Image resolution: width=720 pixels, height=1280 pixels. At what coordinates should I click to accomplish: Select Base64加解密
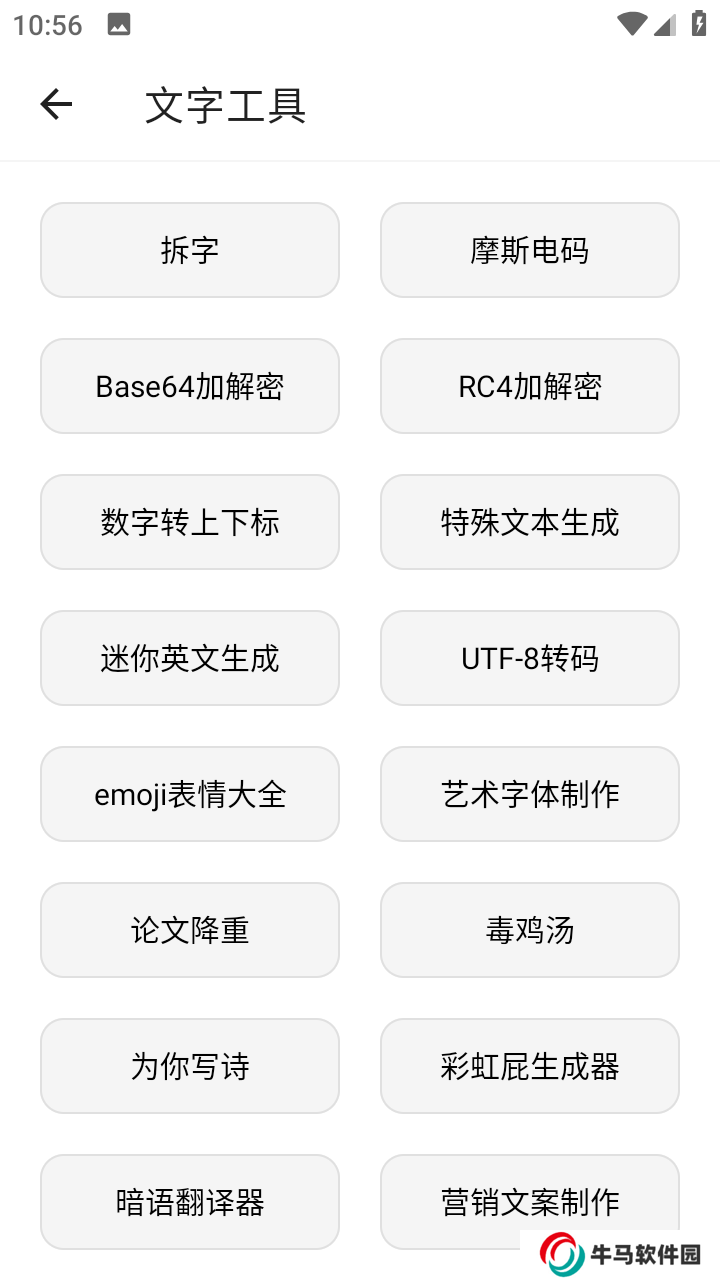[x=190, y=386]
